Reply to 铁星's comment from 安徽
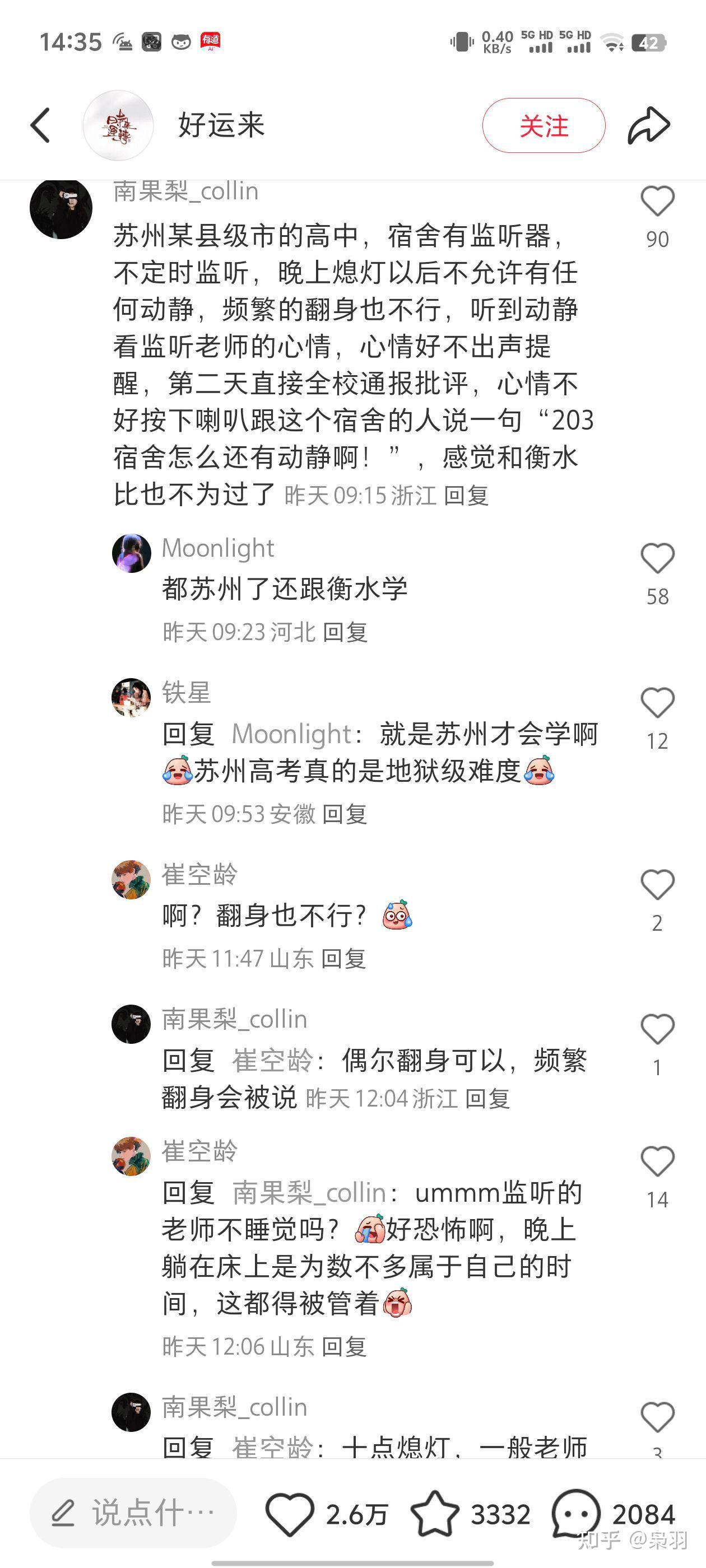 (344, 814)
